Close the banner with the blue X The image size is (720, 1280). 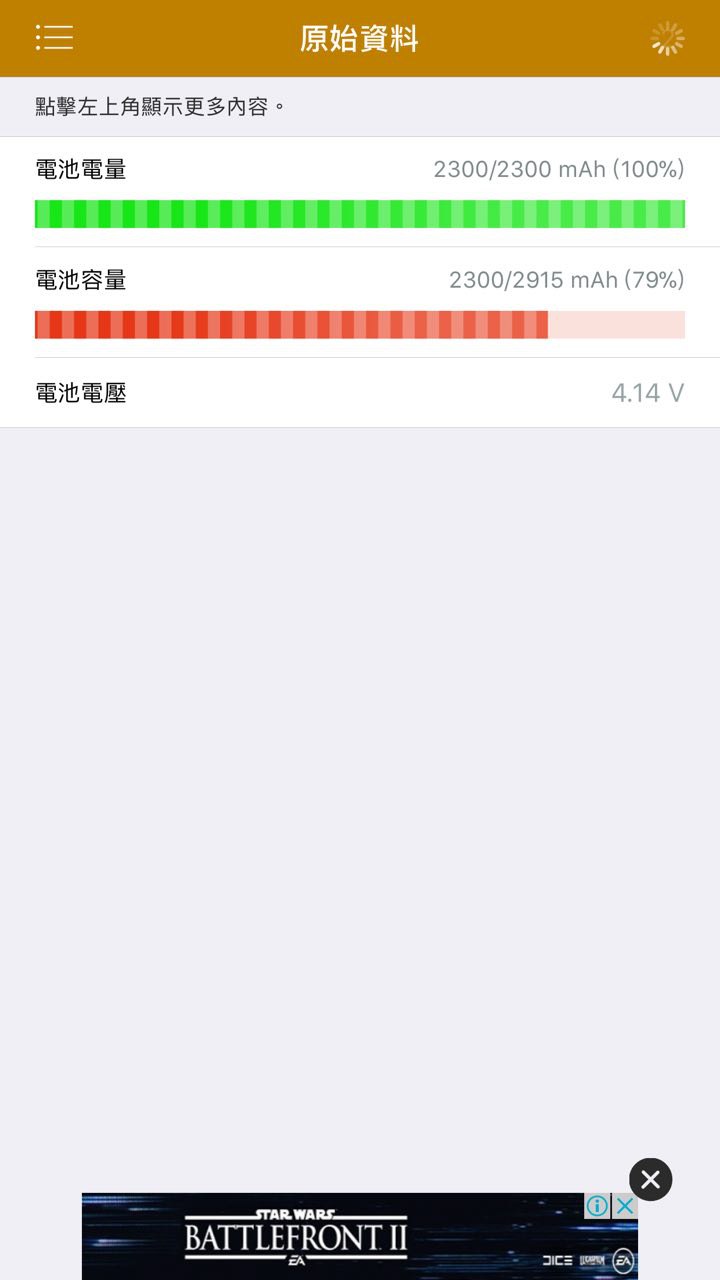tap(625, 1206)
